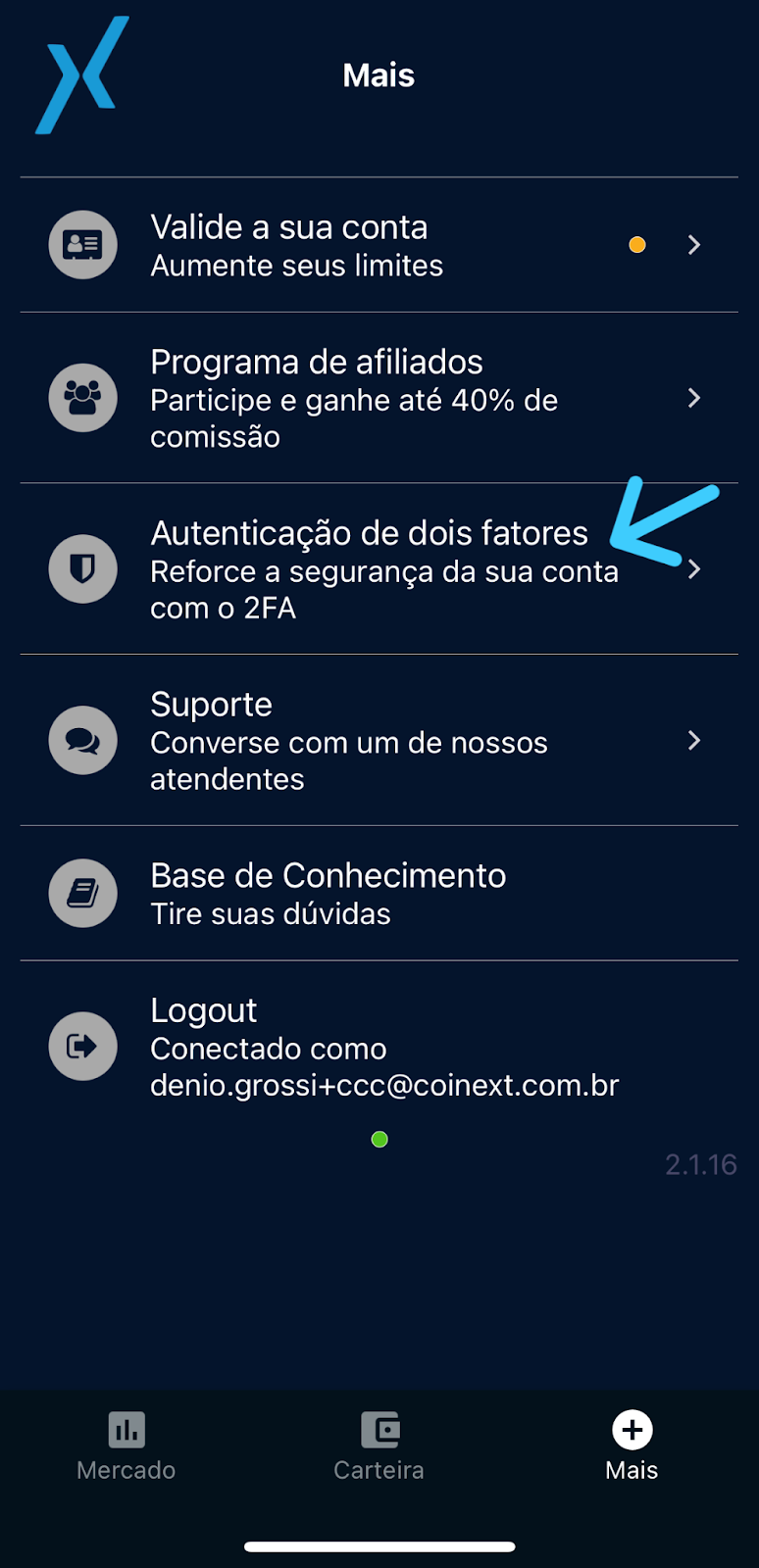The width and height of the screenshot is (759, 1568).
Task: Open the Autenticação de dois fatores chevron
Action: 694,568
